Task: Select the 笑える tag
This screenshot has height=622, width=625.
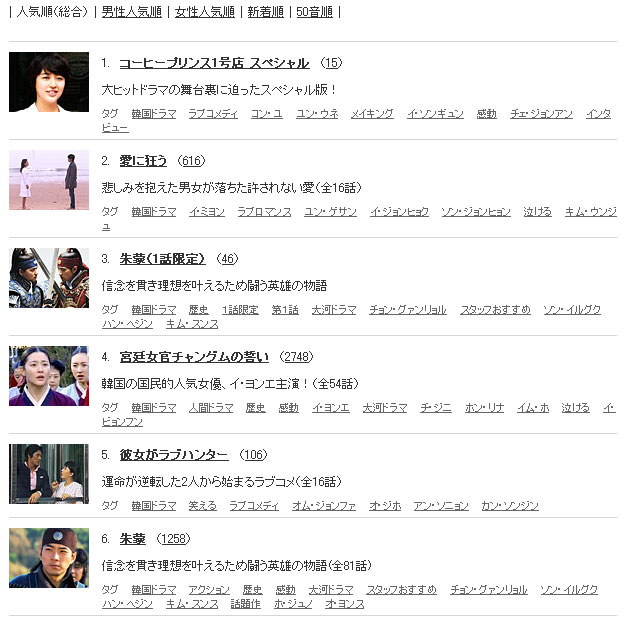Action: coord(203,506)
